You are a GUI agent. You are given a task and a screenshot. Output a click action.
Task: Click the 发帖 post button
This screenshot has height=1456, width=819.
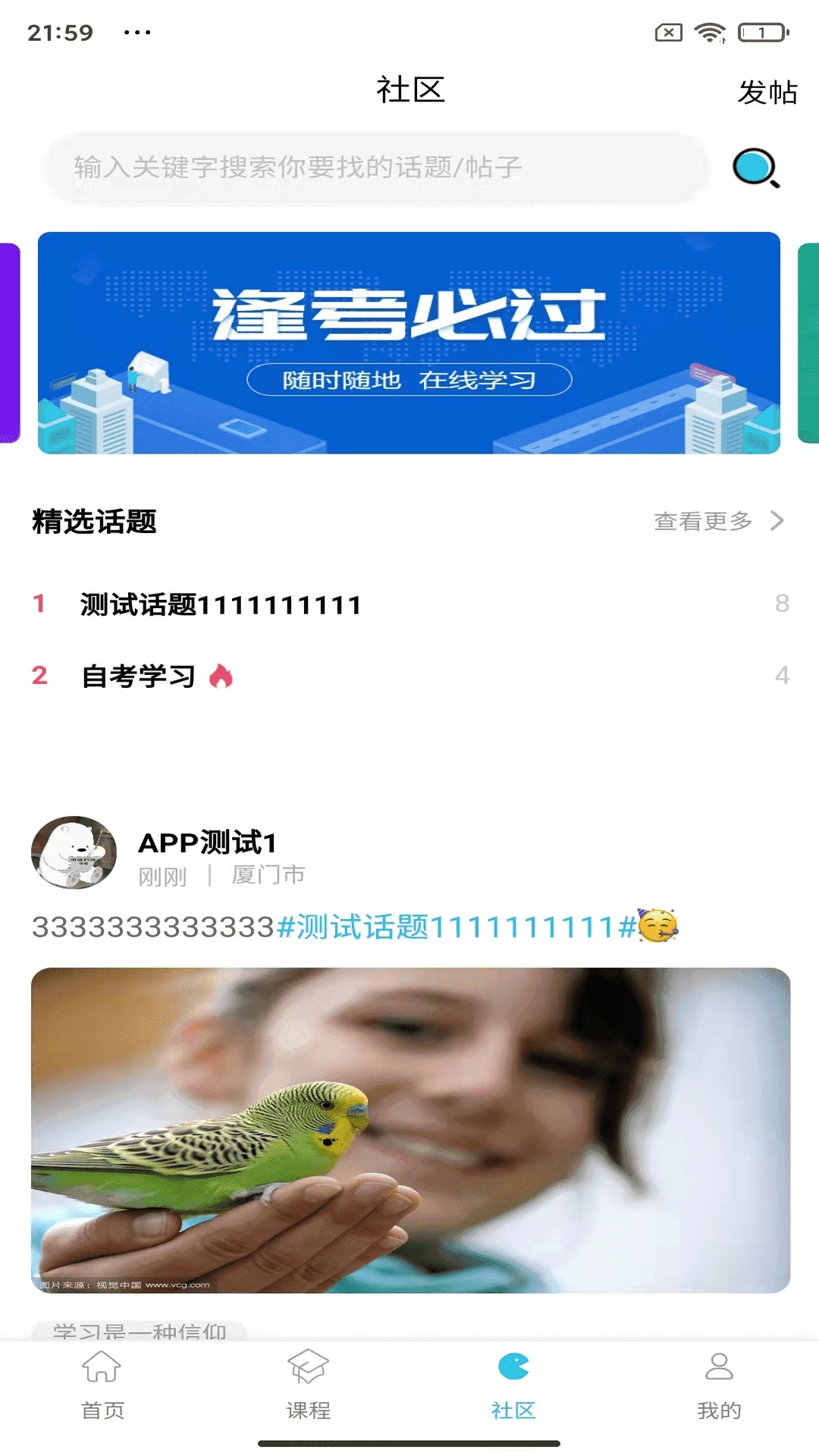pyautogui.click(x=766, y=93)
